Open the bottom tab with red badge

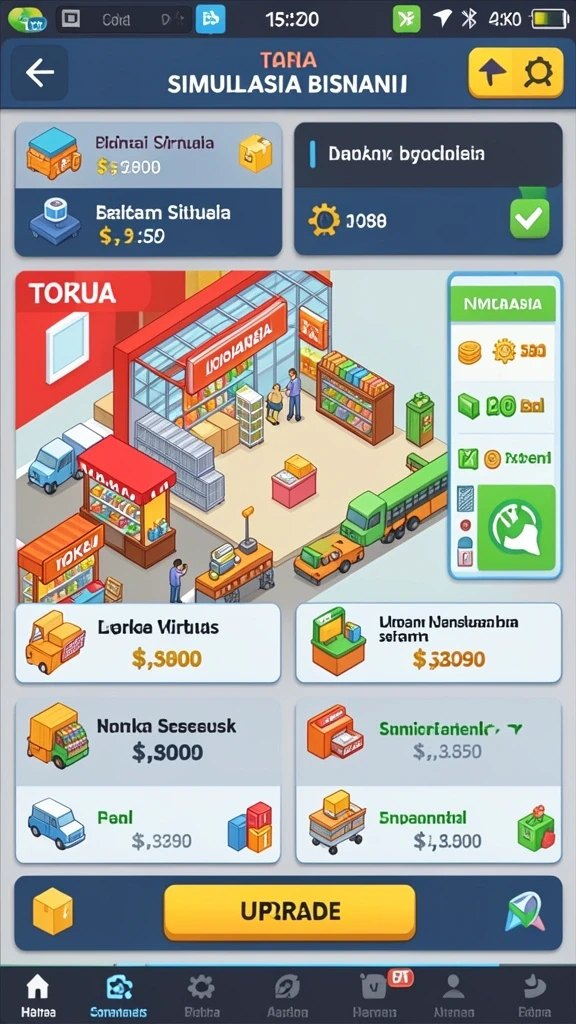(372, 994)
